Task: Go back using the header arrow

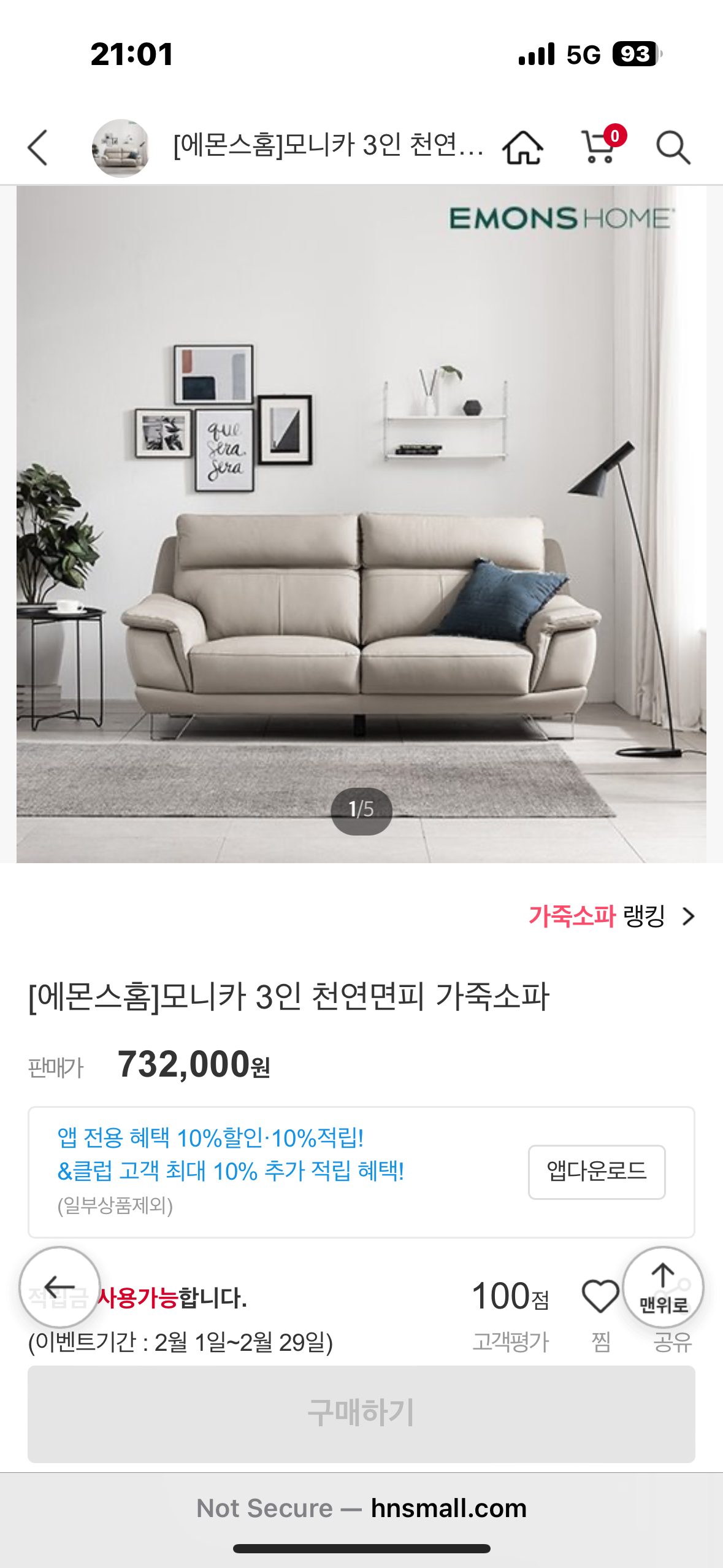Action: 38,148
